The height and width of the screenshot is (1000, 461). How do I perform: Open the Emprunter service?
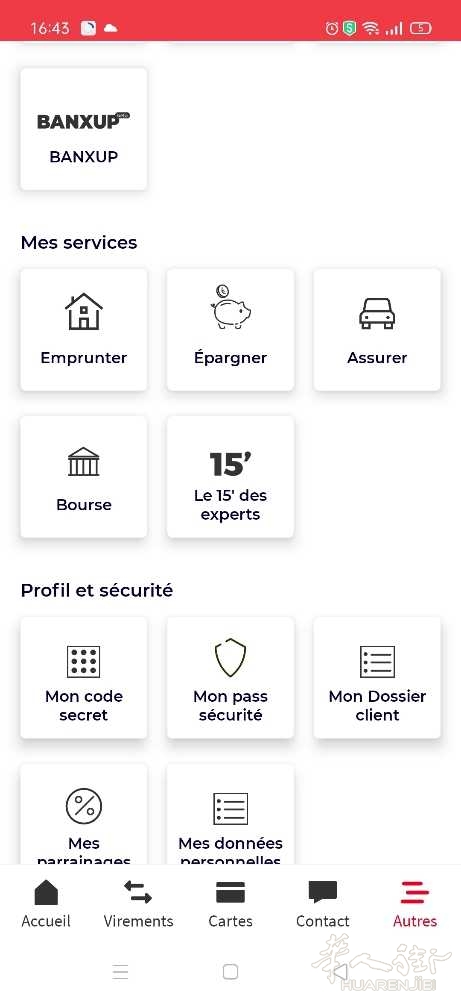(x=84, y=330)
